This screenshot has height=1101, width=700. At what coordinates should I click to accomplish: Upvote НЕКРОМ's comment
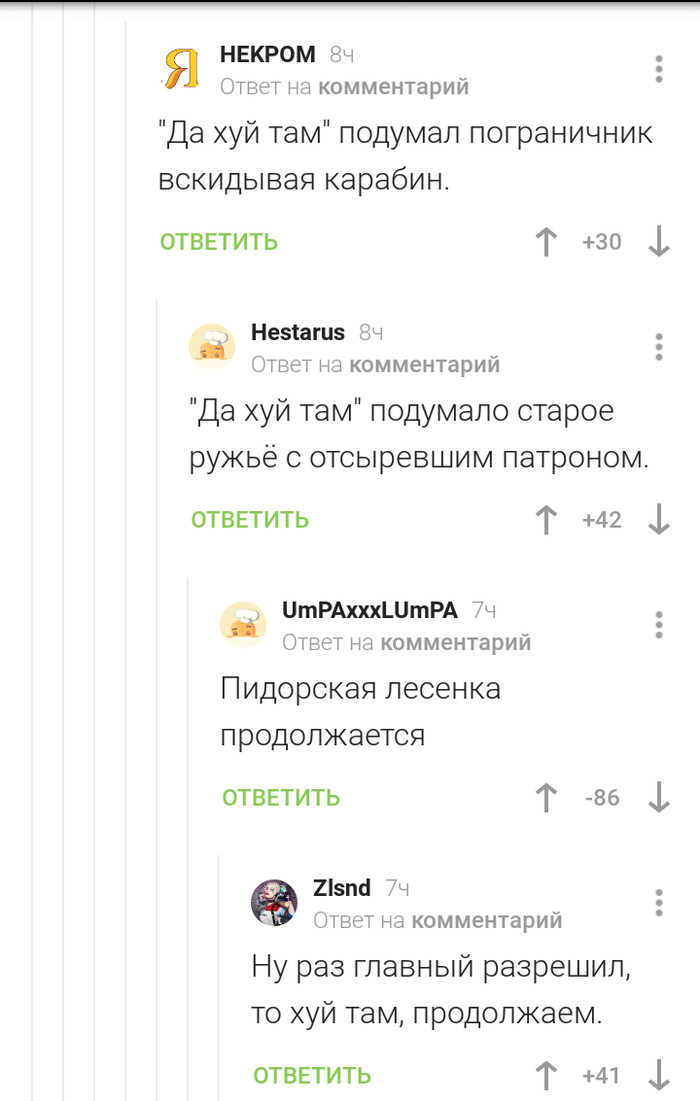click(546, 242)
